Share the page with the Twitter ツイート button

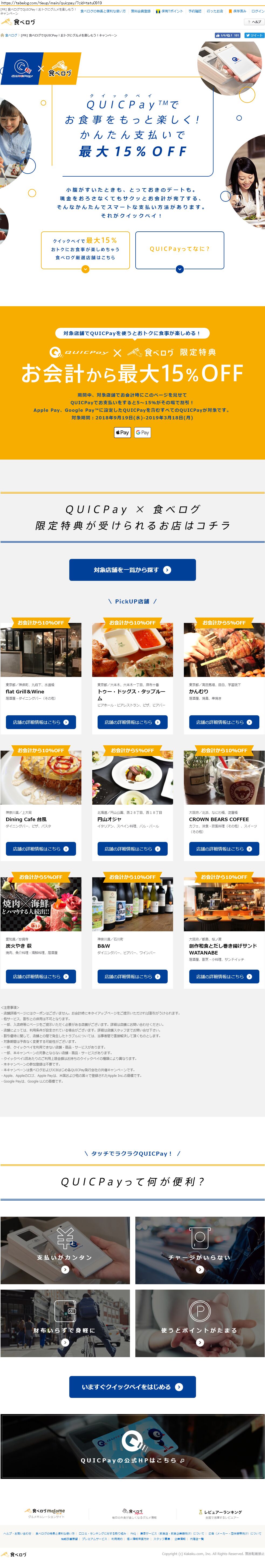[254, 35]
